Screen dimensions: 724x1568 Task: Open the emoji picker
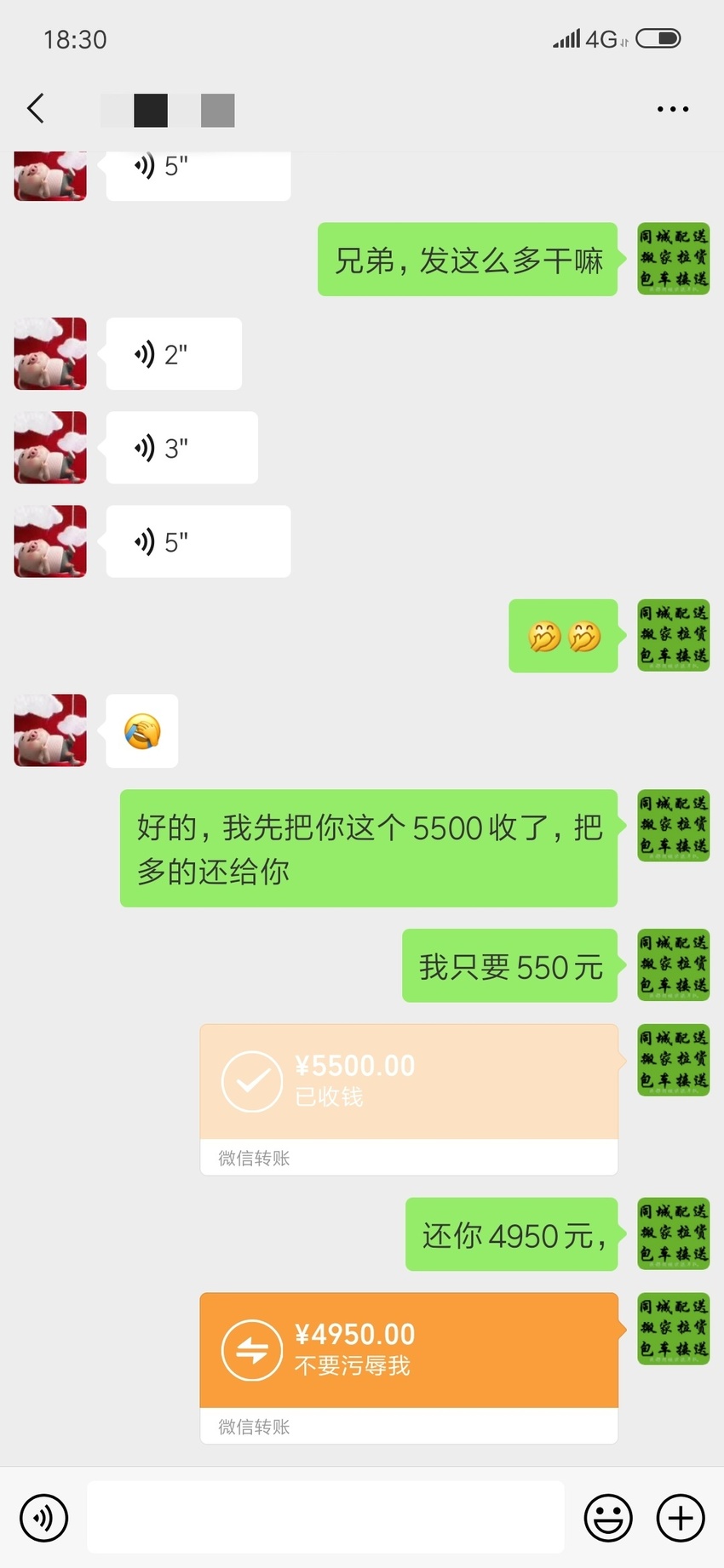click(x=608, y=1517)
